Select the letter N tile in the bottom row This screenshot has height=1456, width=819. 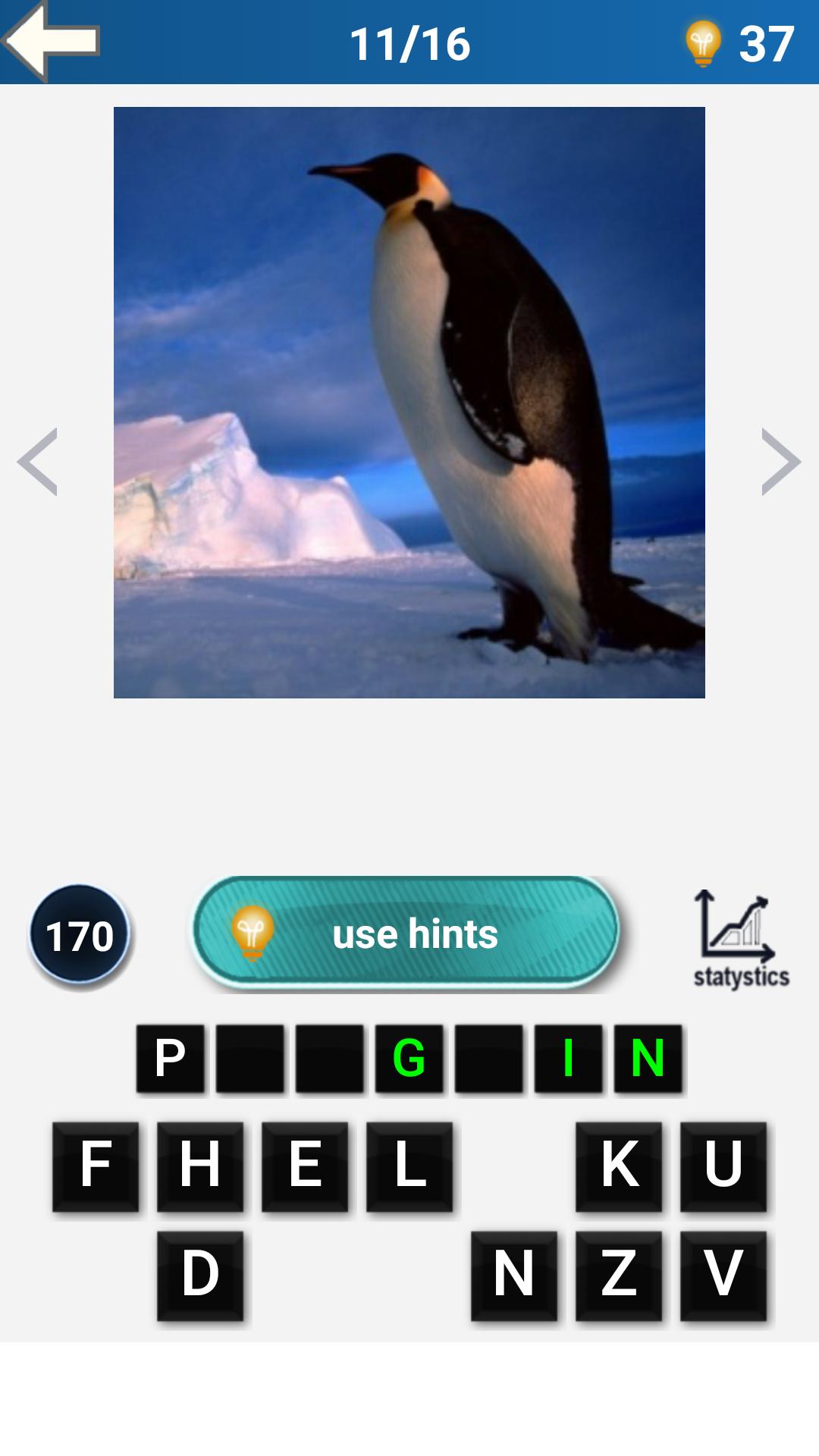514,1276
